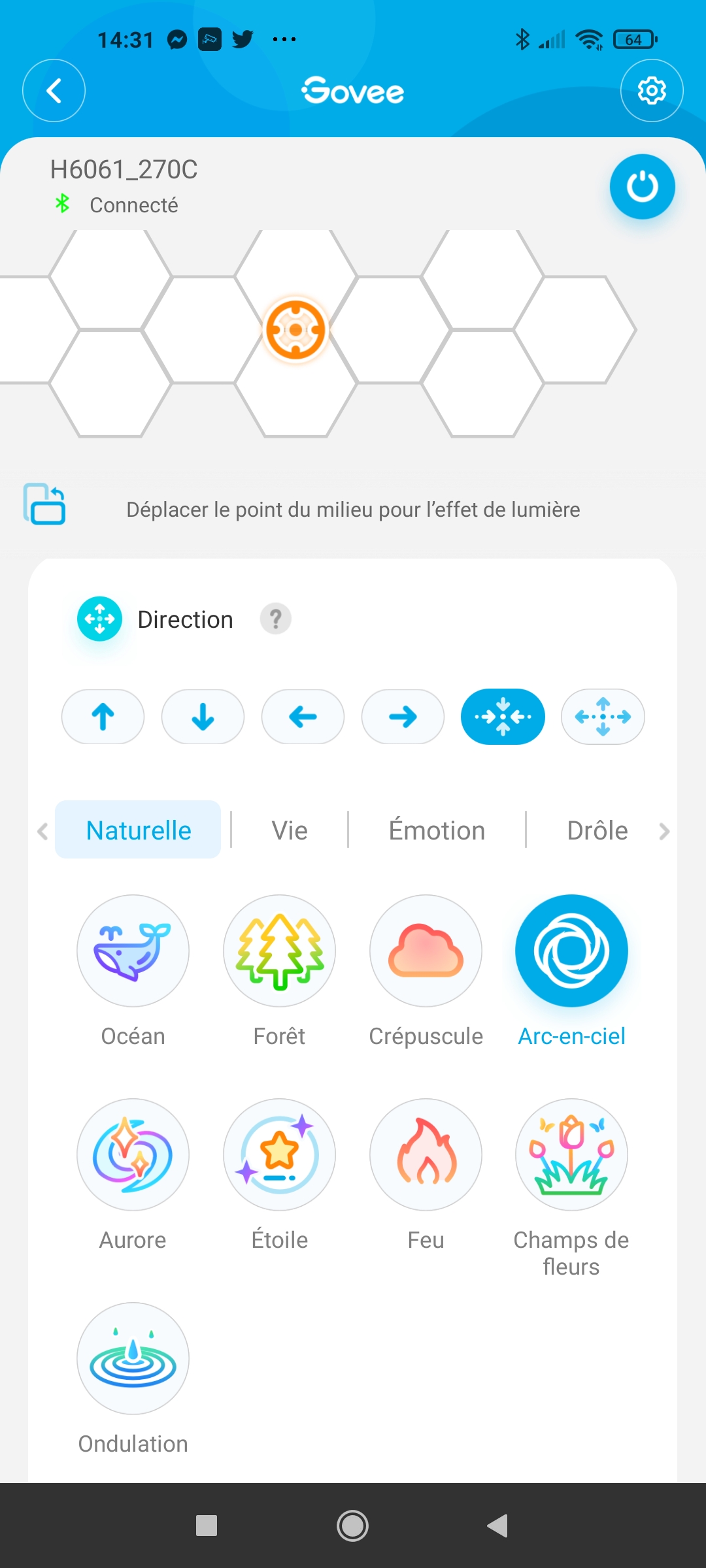This screenshot has height=1568, width=706.
Task: Open the Direction help question mark
Action: tap(275, 619)
